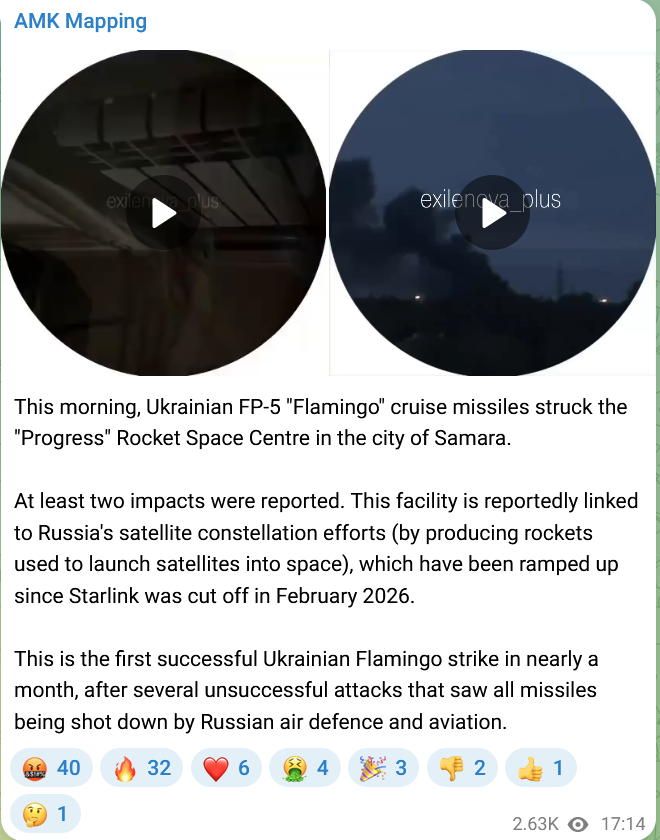Play the left round video message

[163, 213]
